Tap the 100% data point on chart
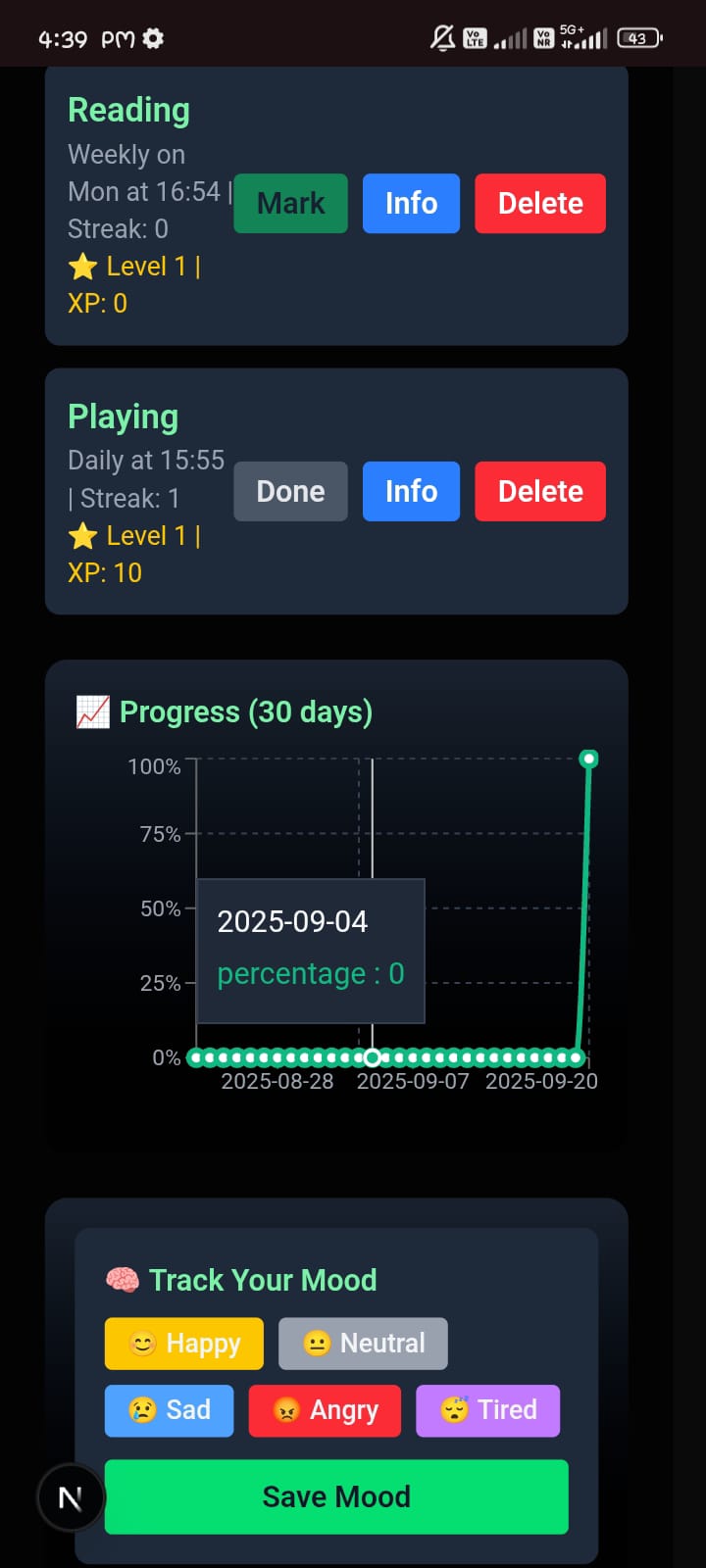Viewport: 706px width, 1568px height. click(588, 759)
